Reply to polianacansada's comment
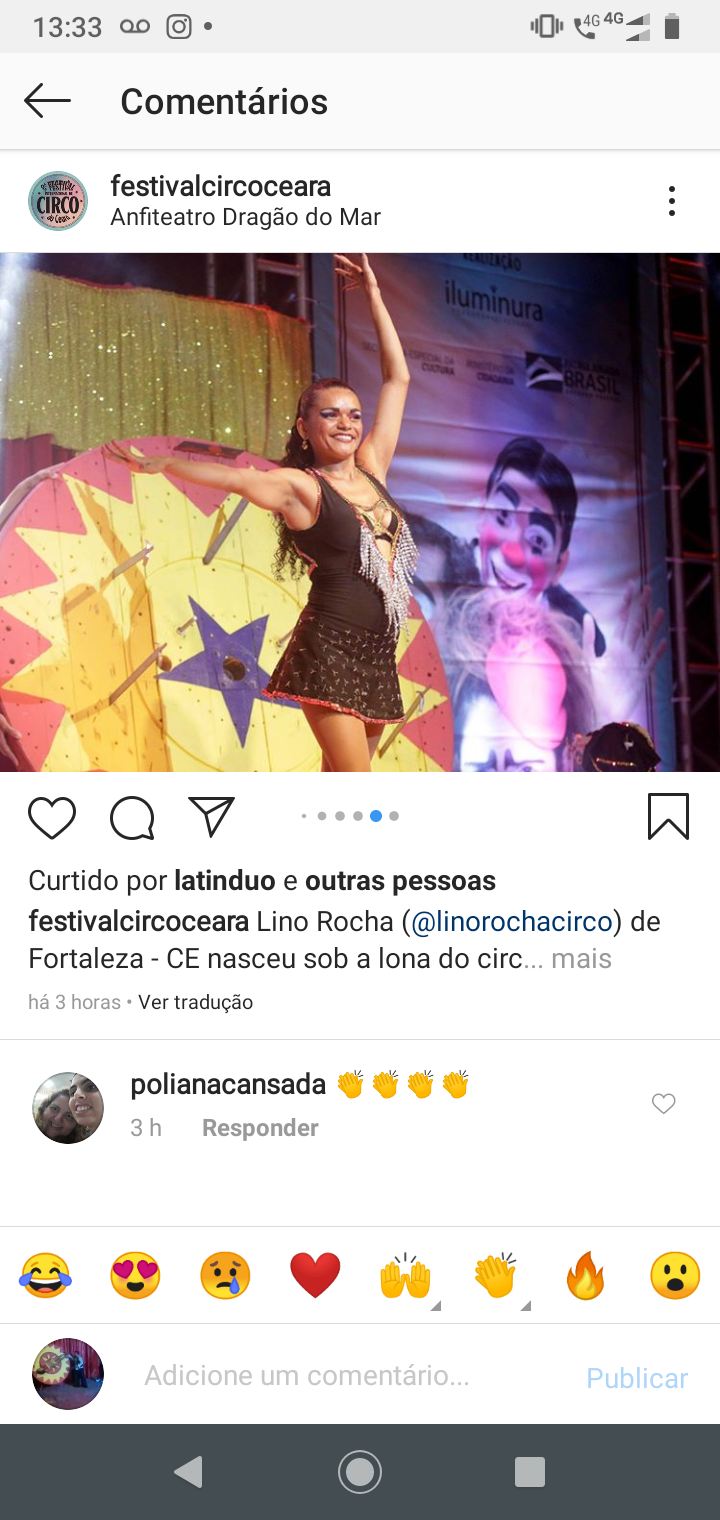This screenshot has width=720, height=1520. tap(260, 1128)
